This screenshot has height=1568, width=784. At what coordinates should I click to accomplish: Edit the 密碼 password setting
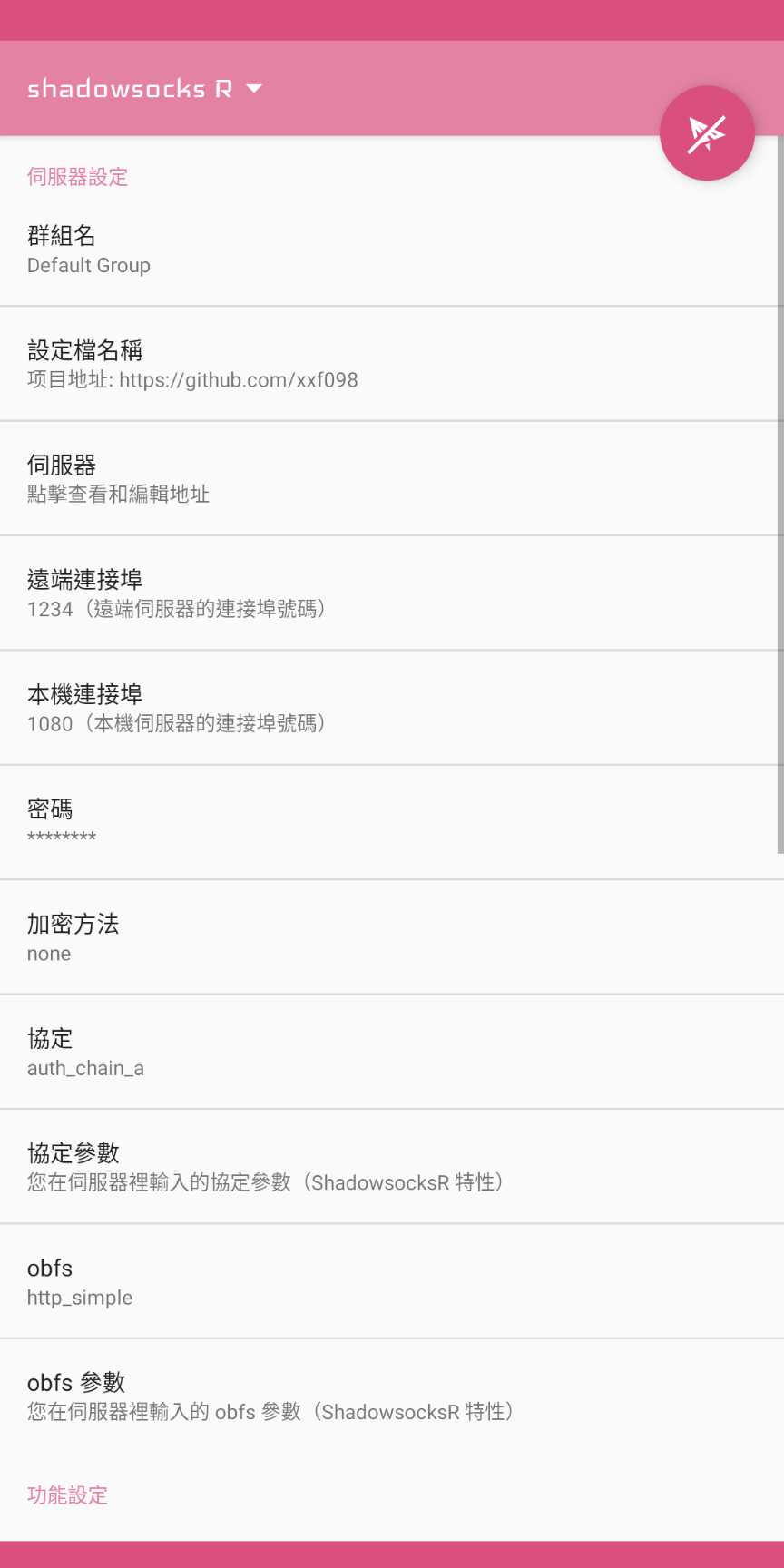point(392,822)
